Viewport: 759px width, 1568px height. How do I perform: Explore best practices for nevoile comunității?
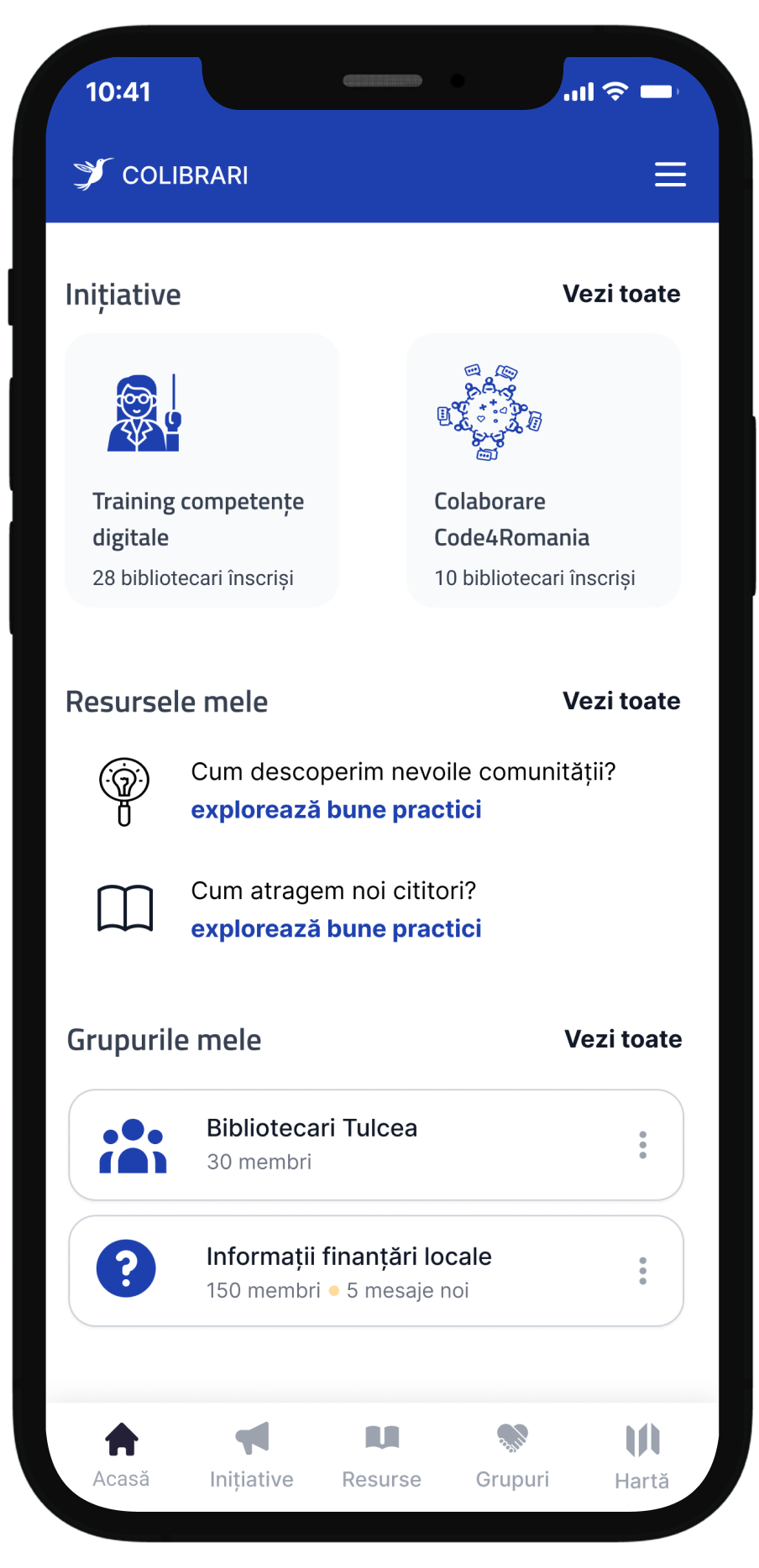pyautogui.click(x=336, y=810)
